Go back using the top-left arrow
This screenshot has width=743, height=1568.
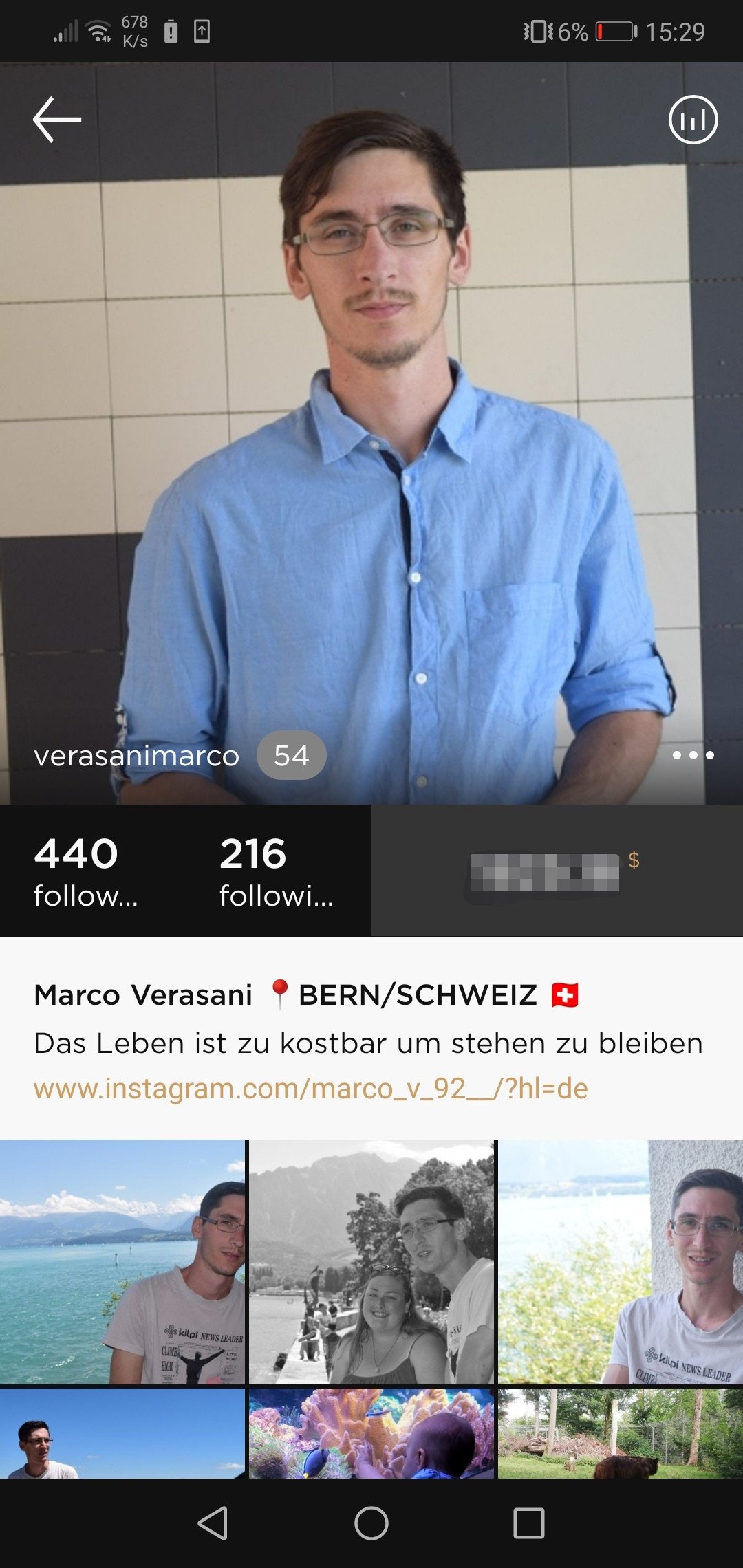tap(57, 120)
